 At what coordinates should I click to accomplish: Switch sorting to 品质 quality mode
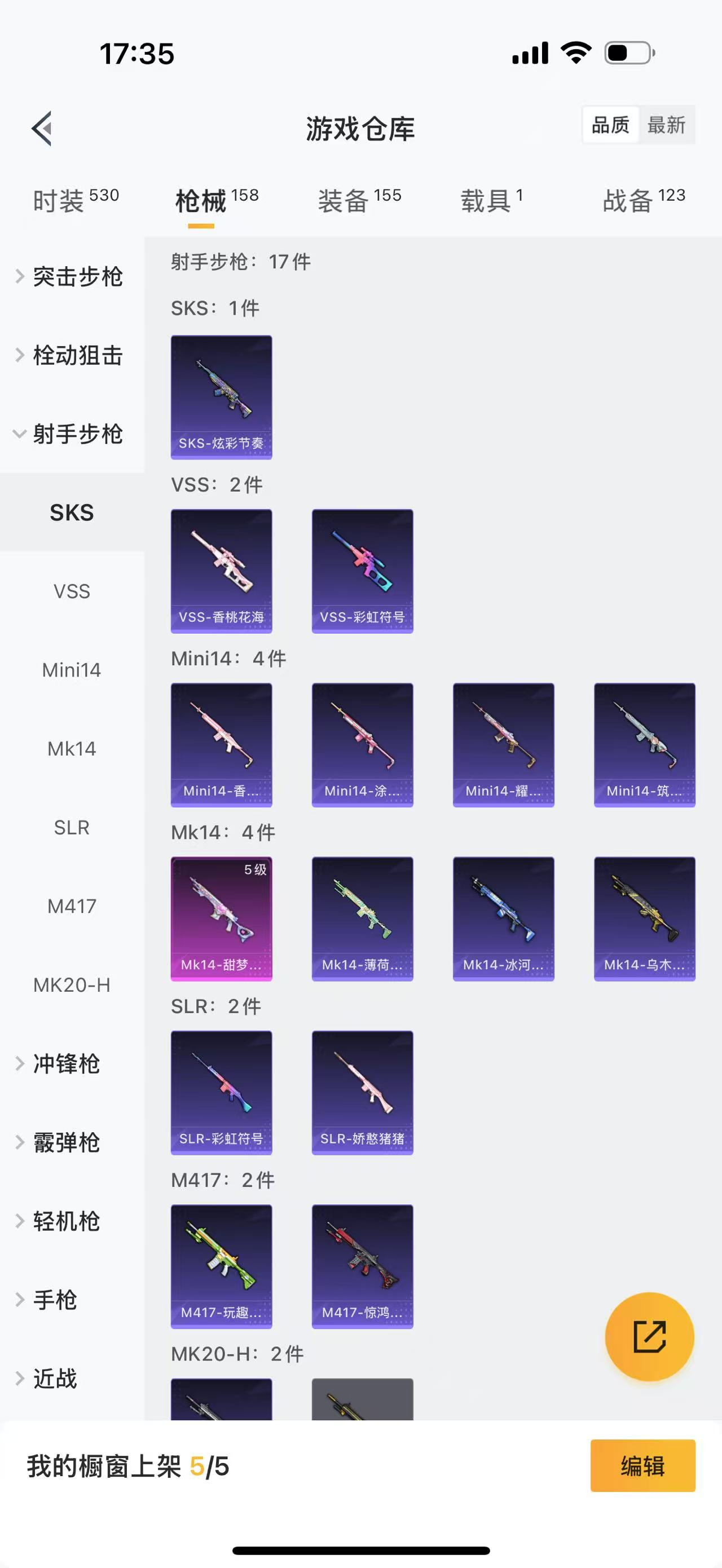coord(610,125)
